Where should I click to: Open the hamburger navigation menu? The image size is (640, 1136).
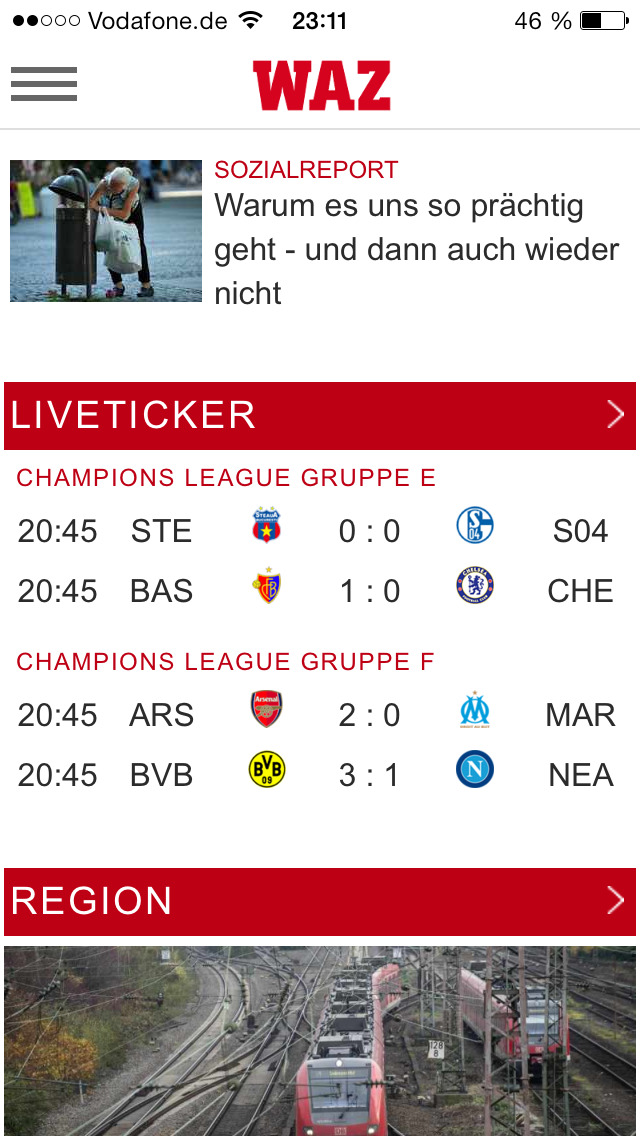(x=44, y=84)
